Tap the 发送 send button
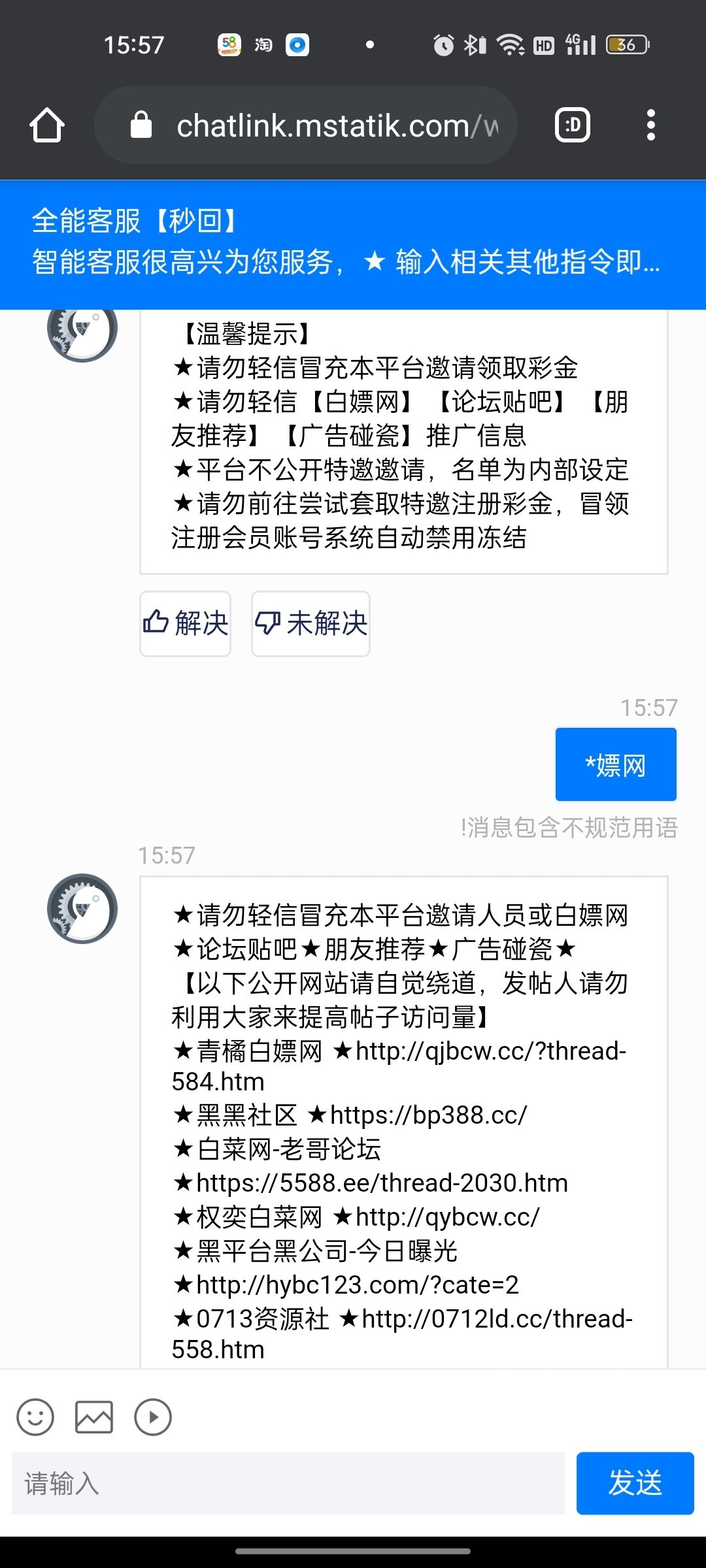 [x=635, y=1483]
